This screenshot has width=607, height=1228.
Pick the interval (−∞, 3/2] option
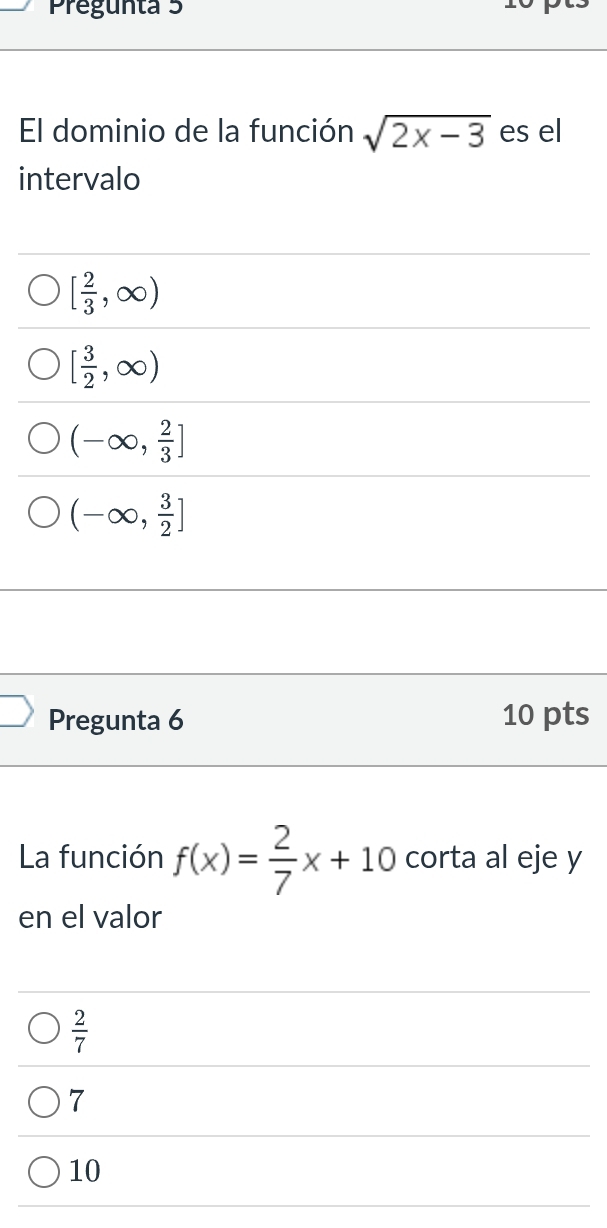click(44, 514)
